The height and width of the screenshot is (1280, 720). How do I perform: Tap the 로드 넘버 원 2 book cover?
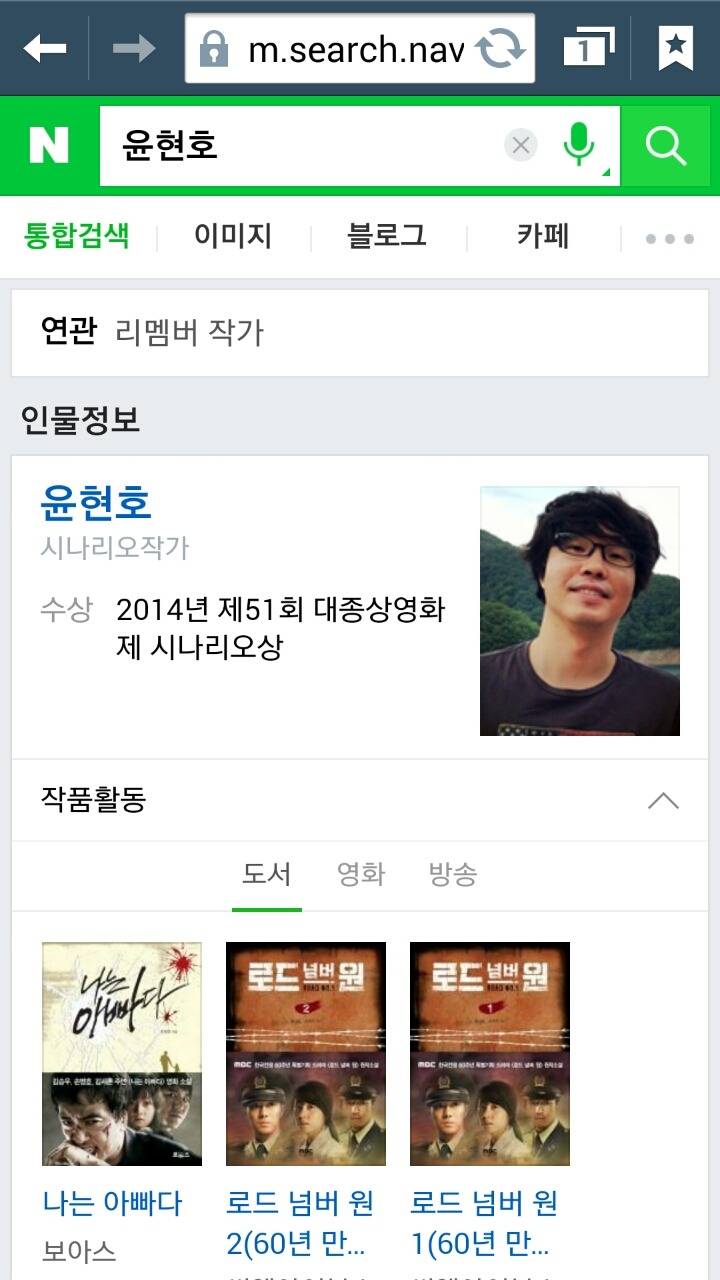click(x=306, y=1054)
